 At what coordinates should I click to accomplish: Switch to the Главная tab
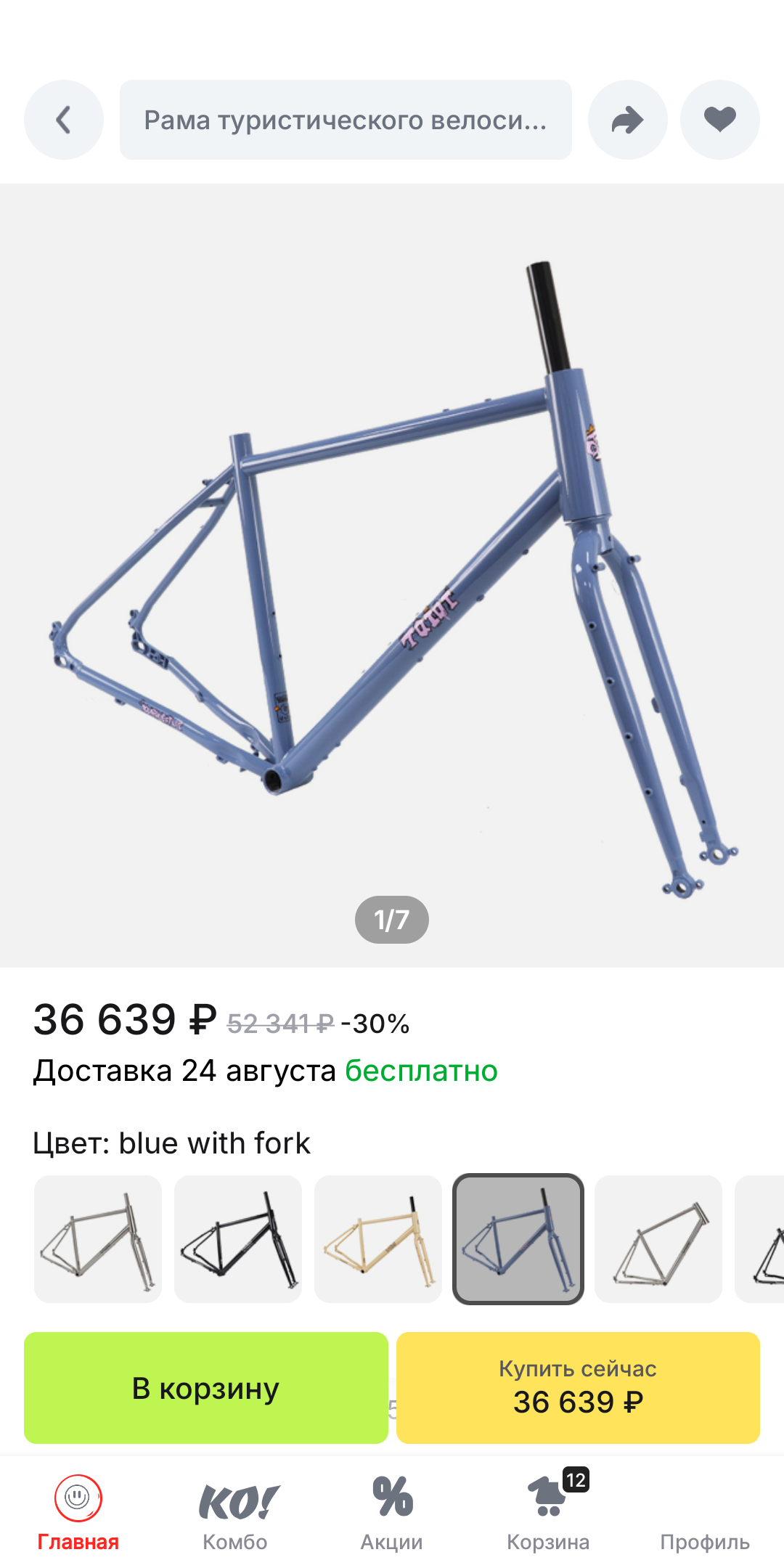[78, 1514]
